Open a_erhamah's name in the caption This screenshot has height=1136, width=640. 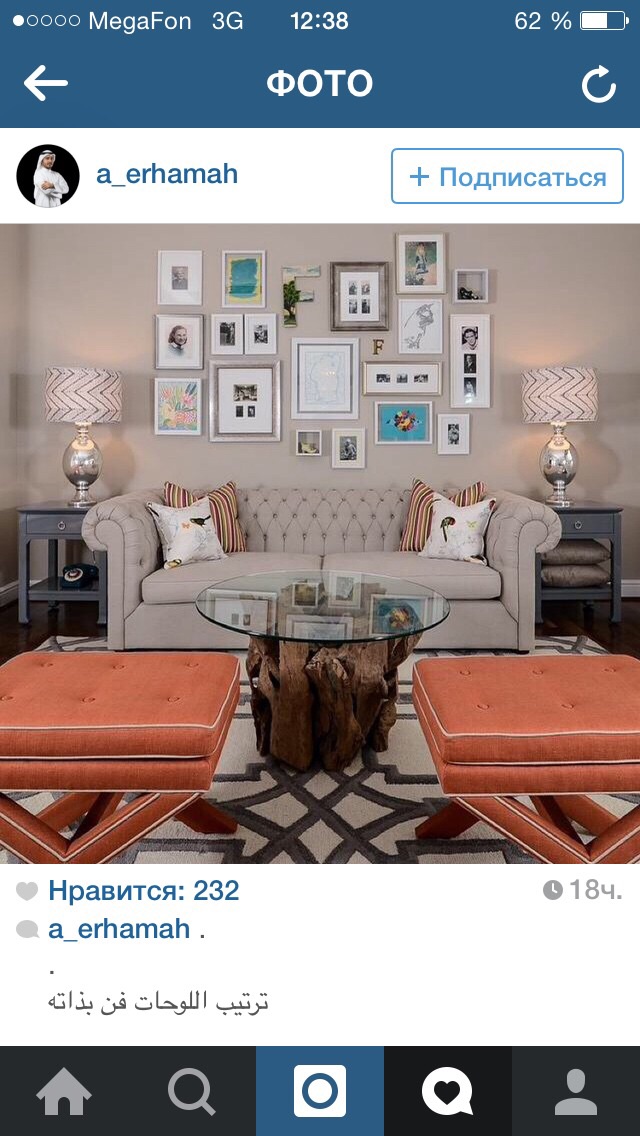(119, 928)
